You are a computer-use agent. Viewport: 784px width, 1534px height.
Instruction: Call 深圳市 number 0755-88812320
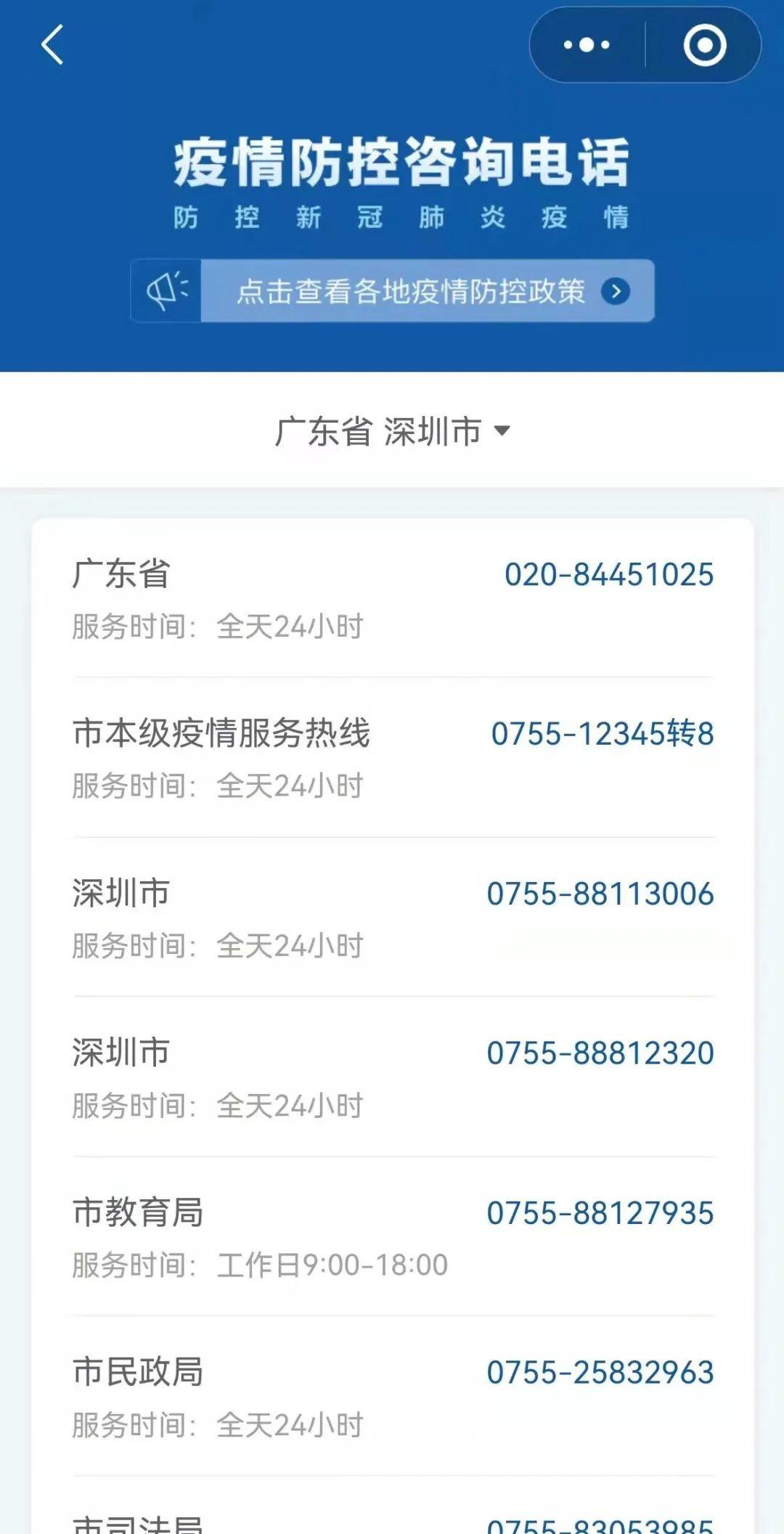pyautogui.click(x=600, y=1053)
